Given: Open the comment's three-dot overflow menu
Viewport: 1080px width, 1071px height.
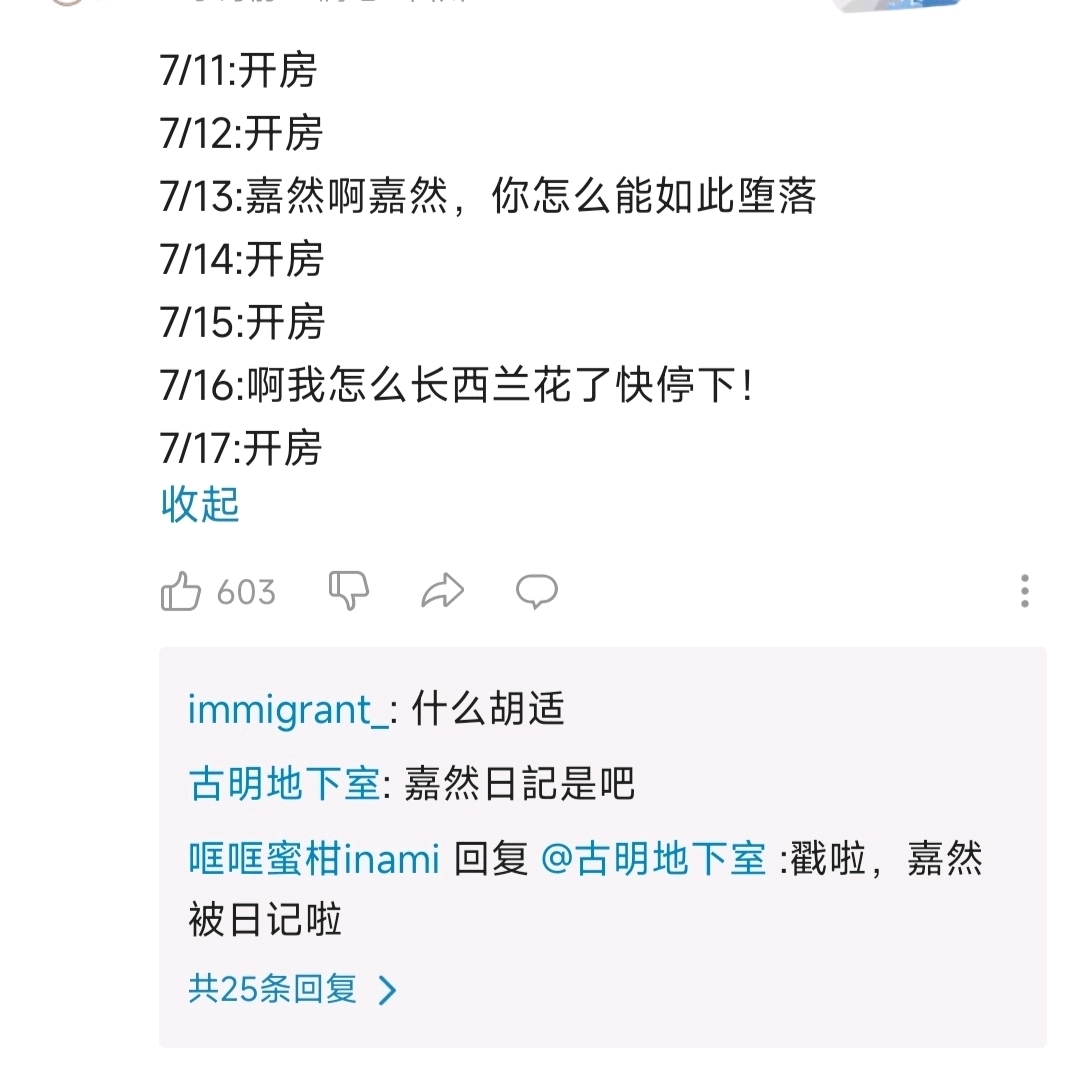Looking at the screenshot, I should [x=1024, y=591].
